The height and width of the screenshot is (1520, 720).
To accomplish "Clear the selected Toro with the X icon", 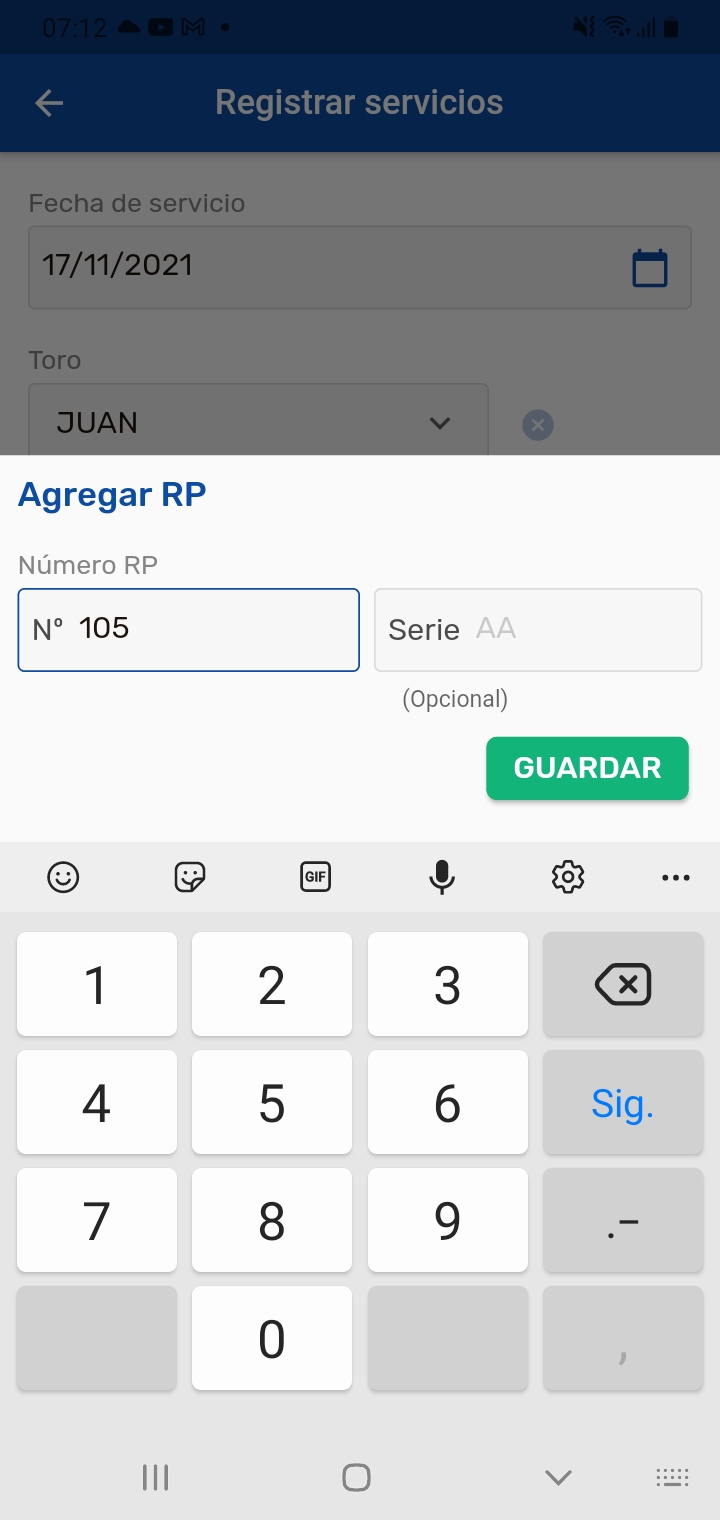I will pyautogui.click(x=538, y=425).
